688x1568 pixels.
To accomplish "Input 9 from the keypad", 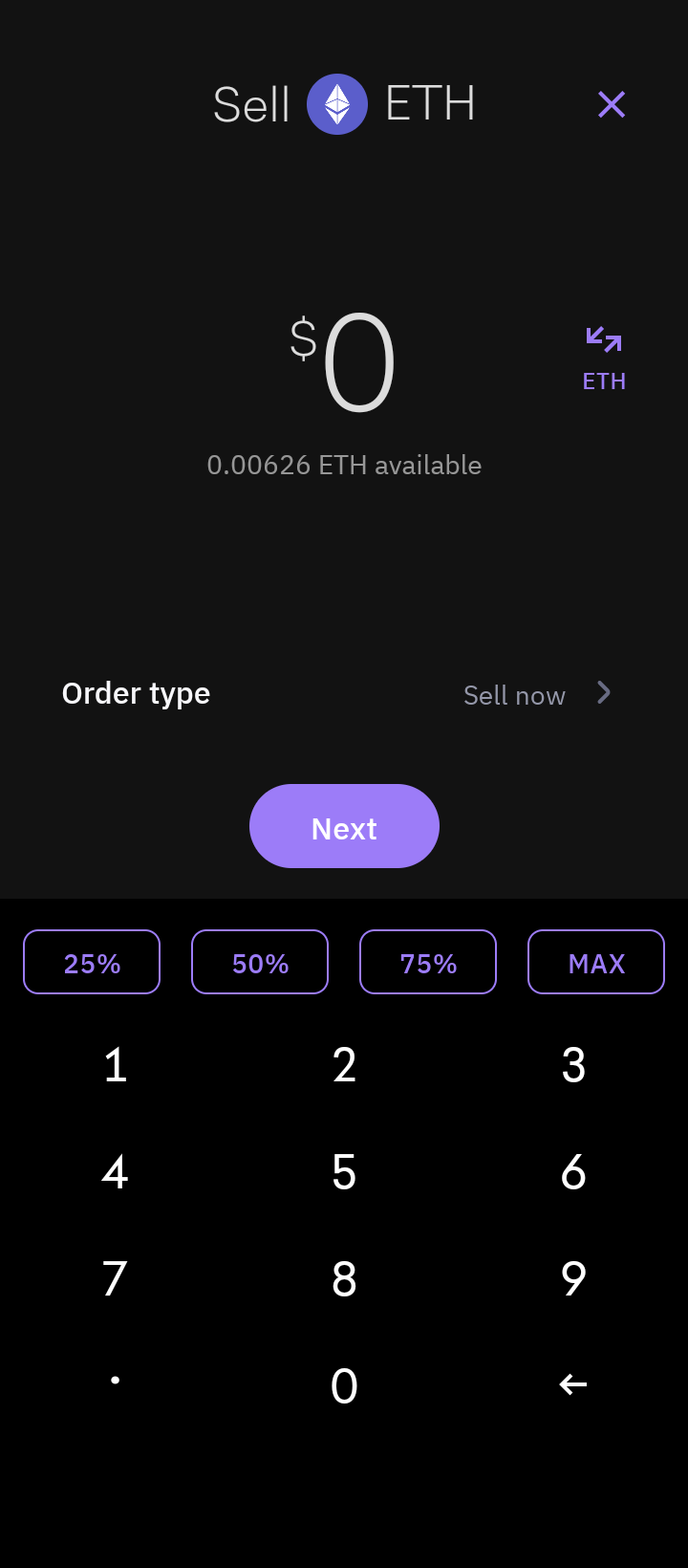I will click(573, 1279).
